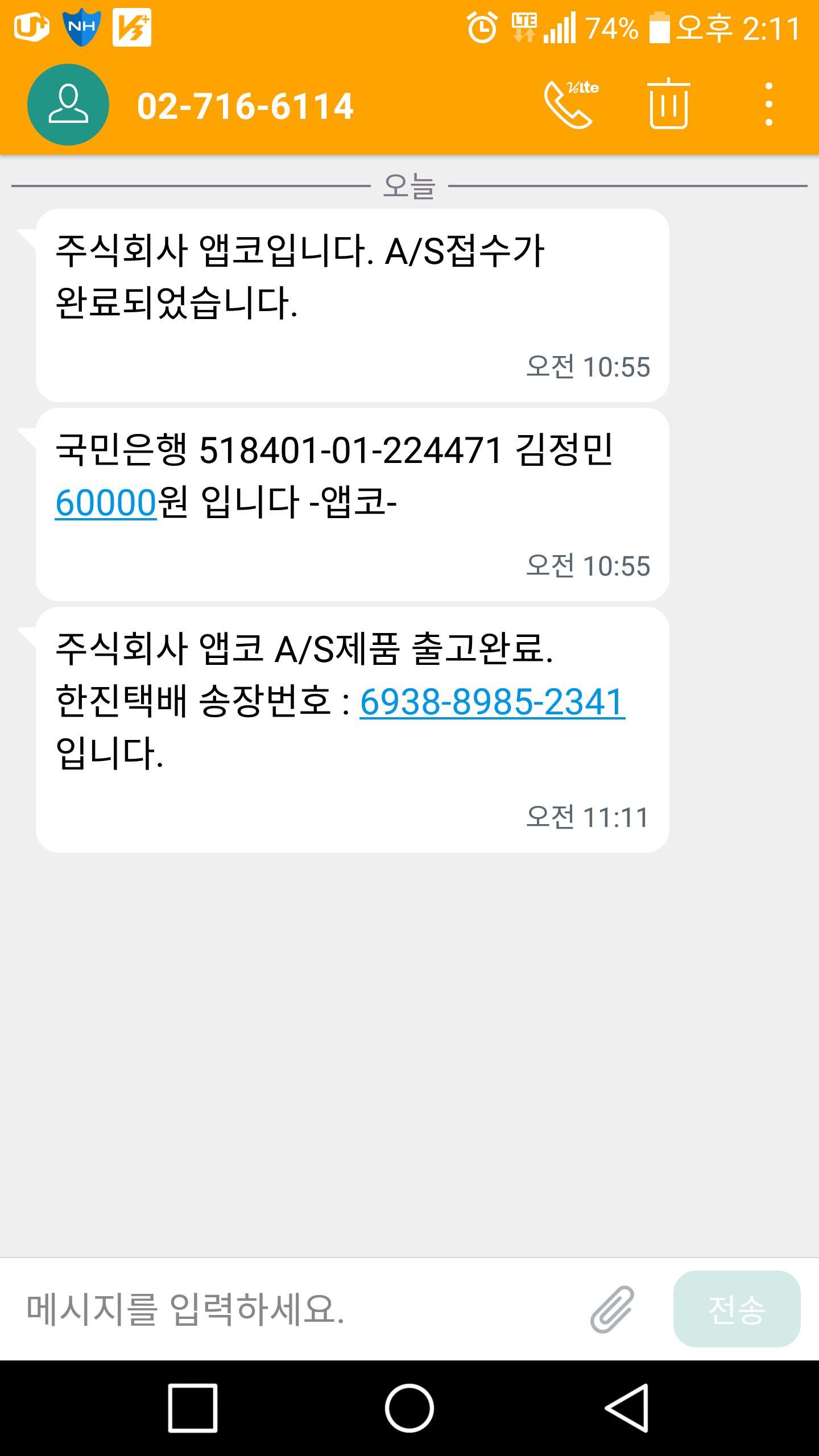Viewport: 819px width, 1456px height.
Task: Go back using the navigation bar
Action: [627, 1408]
